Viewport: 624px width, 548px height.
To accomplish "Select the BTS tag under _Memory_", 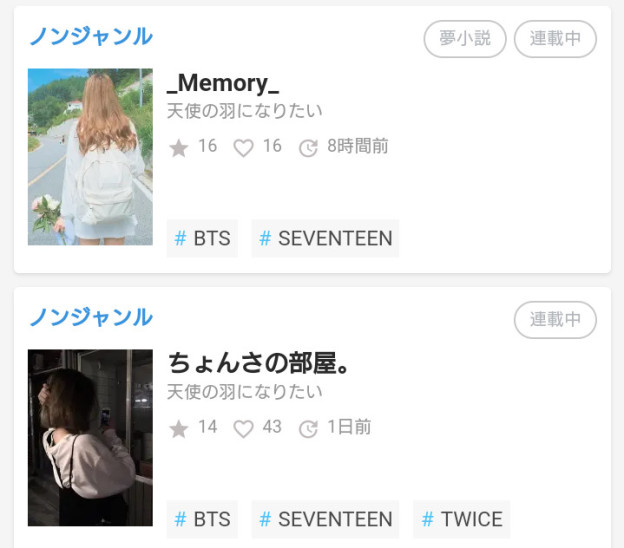I will (202, 239).
